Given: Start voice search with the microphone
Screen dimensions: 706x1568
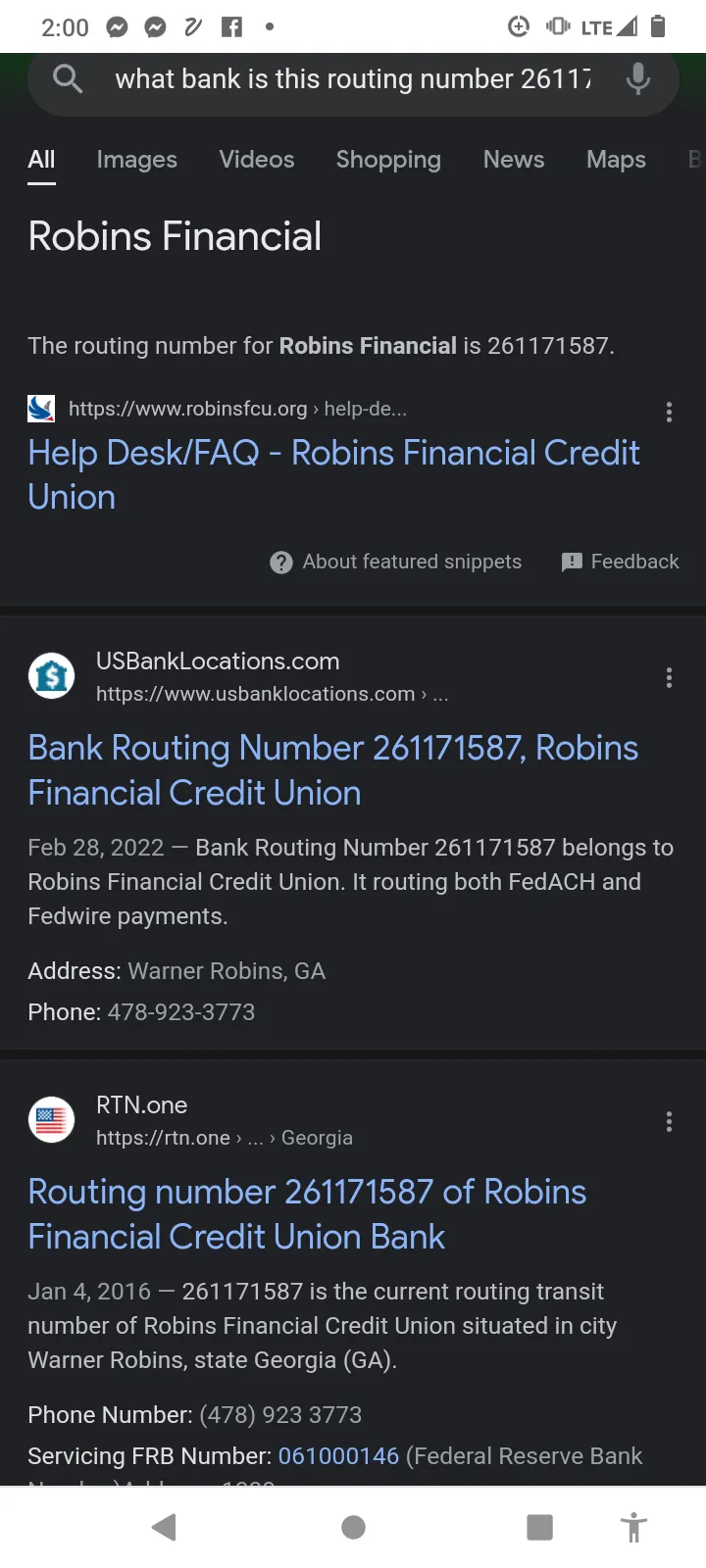Looking at the screenshot, I should (x=638, y=78).
